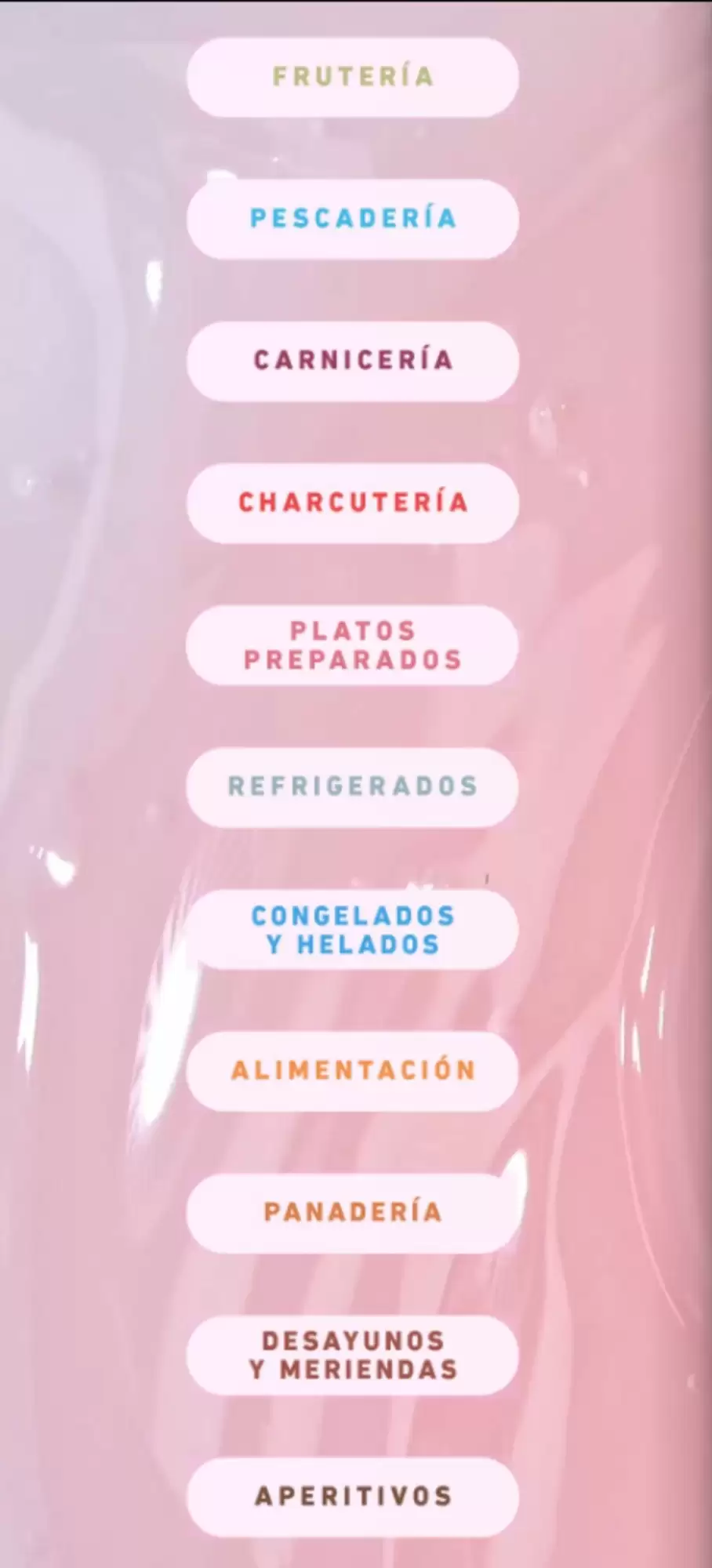Select the Aperitivos category
This screenshot has width=712, height=1568.
(x=352, y=1497)
